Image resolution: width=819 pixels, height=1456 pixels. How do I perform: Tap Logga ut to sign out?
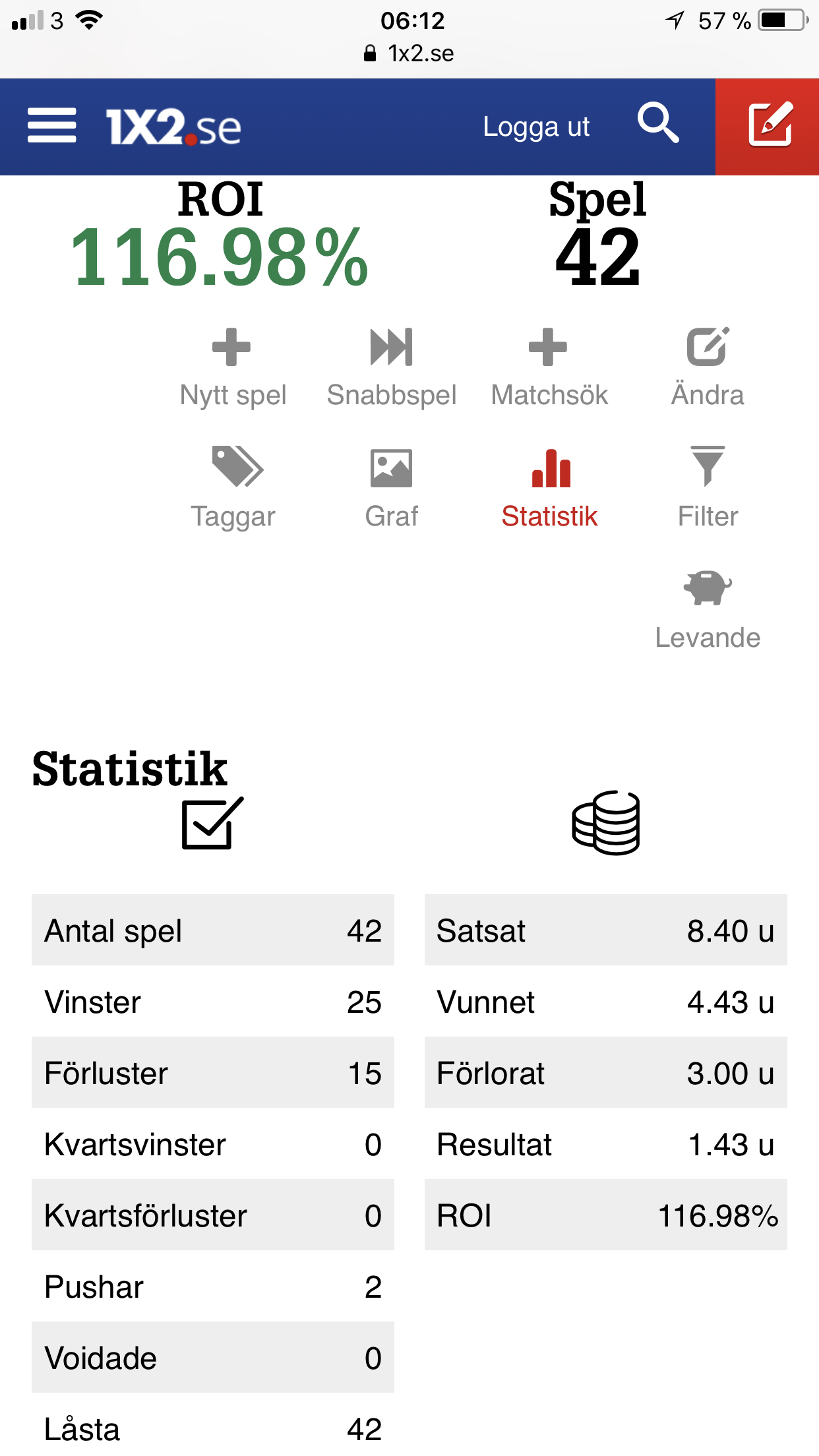point(535,127)
